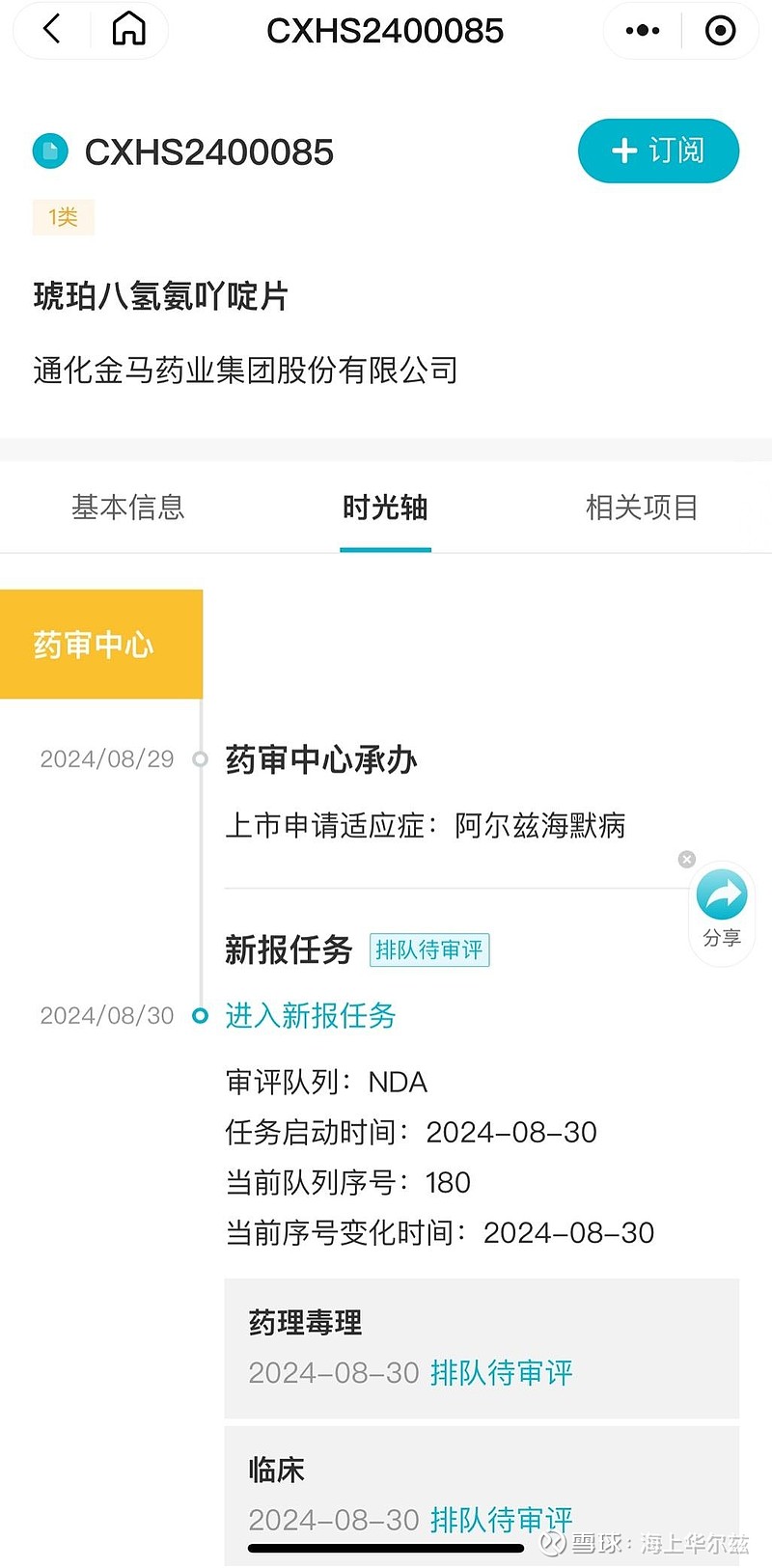The image size is (772, 1568).
Task: Open the 相关项目 tab
Action: click(642, 508)
